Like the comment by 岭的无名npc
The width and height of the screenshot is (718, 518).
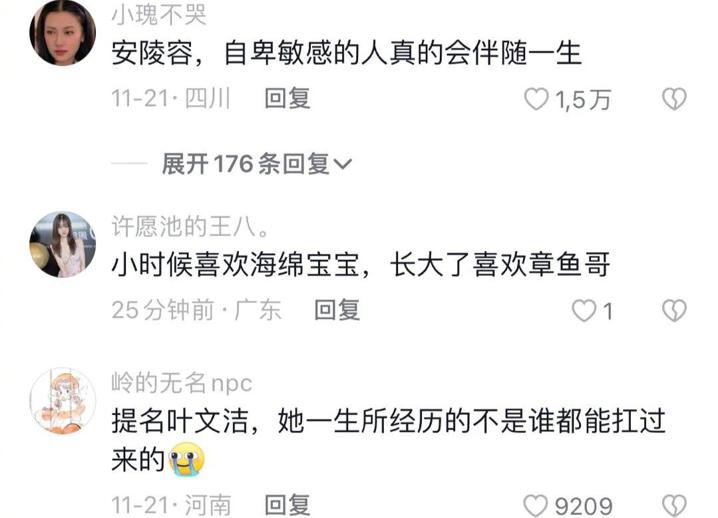tap(538, 505)
